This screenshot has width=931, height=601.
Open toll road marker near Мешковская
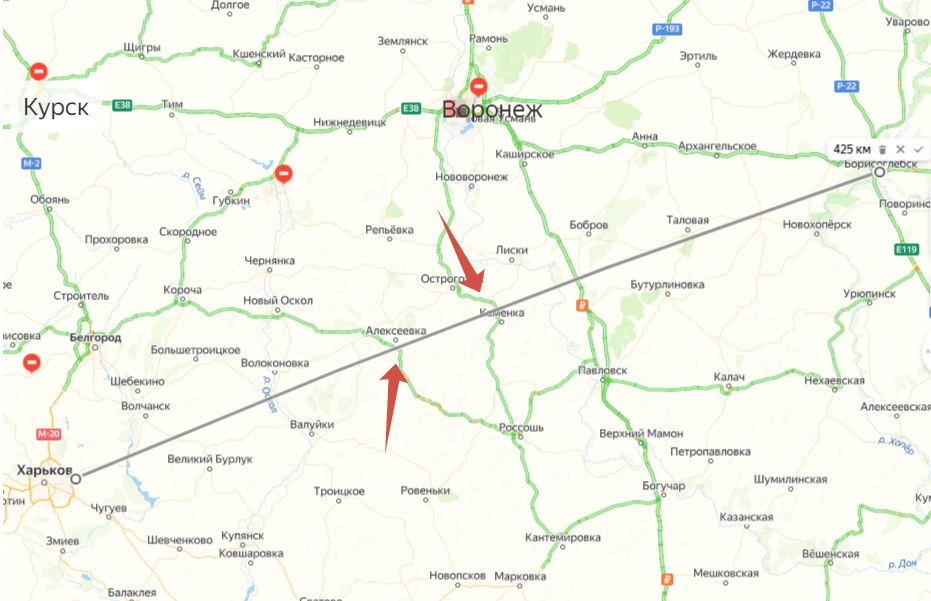668,578
